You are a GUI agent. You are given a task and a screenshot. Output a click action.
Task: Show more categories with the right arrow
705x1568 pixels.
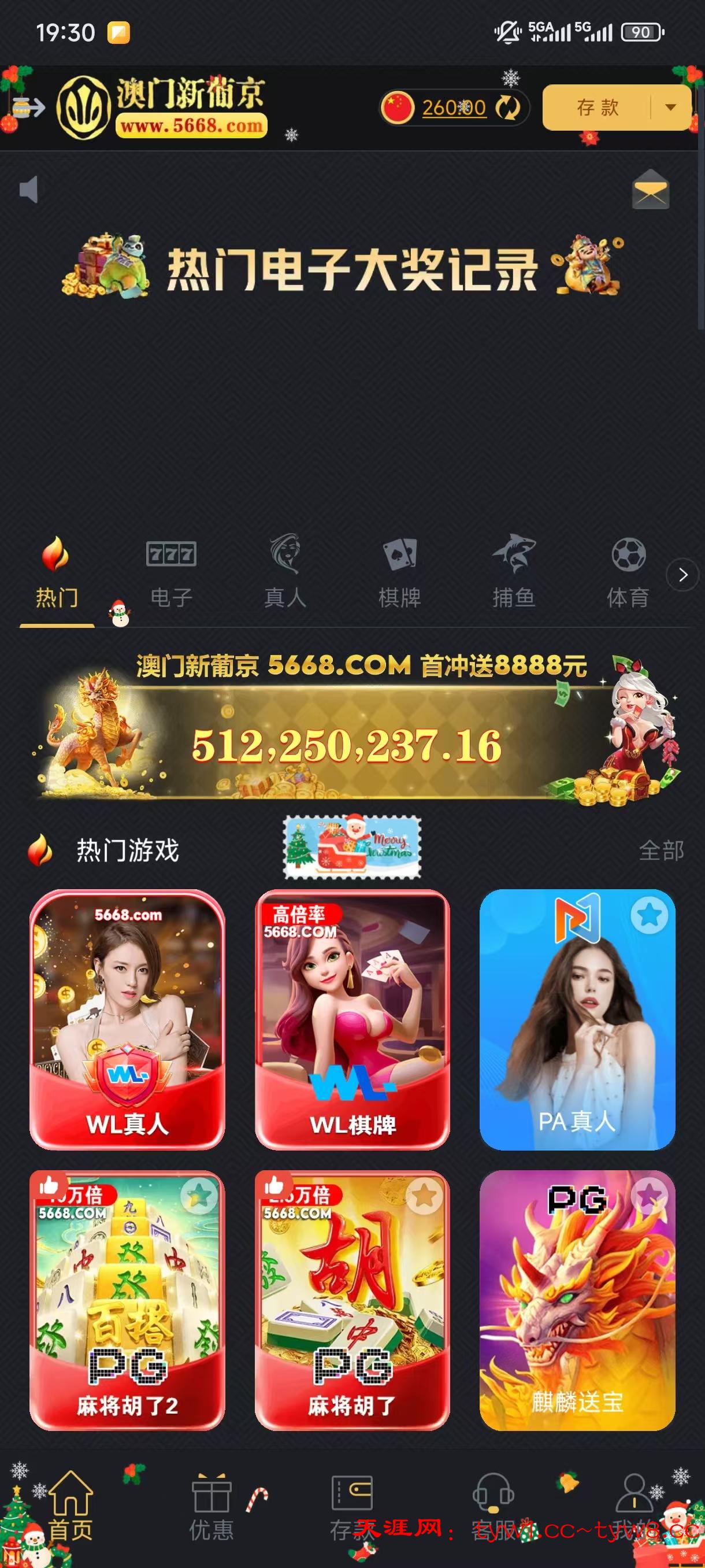pos(682,575)
